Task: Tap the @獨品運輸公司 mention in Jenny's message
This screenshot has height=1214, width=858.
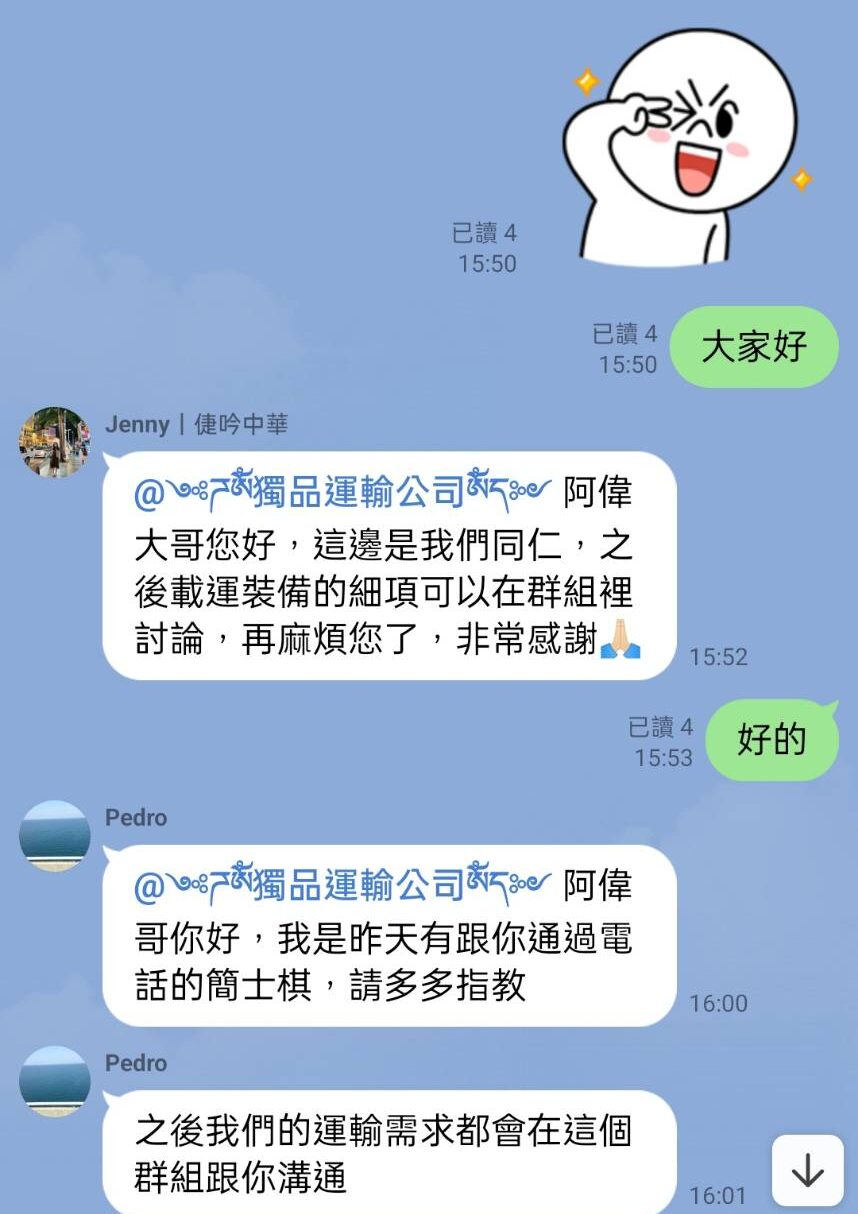Action: pyautogui.click(x=343, y=491)
